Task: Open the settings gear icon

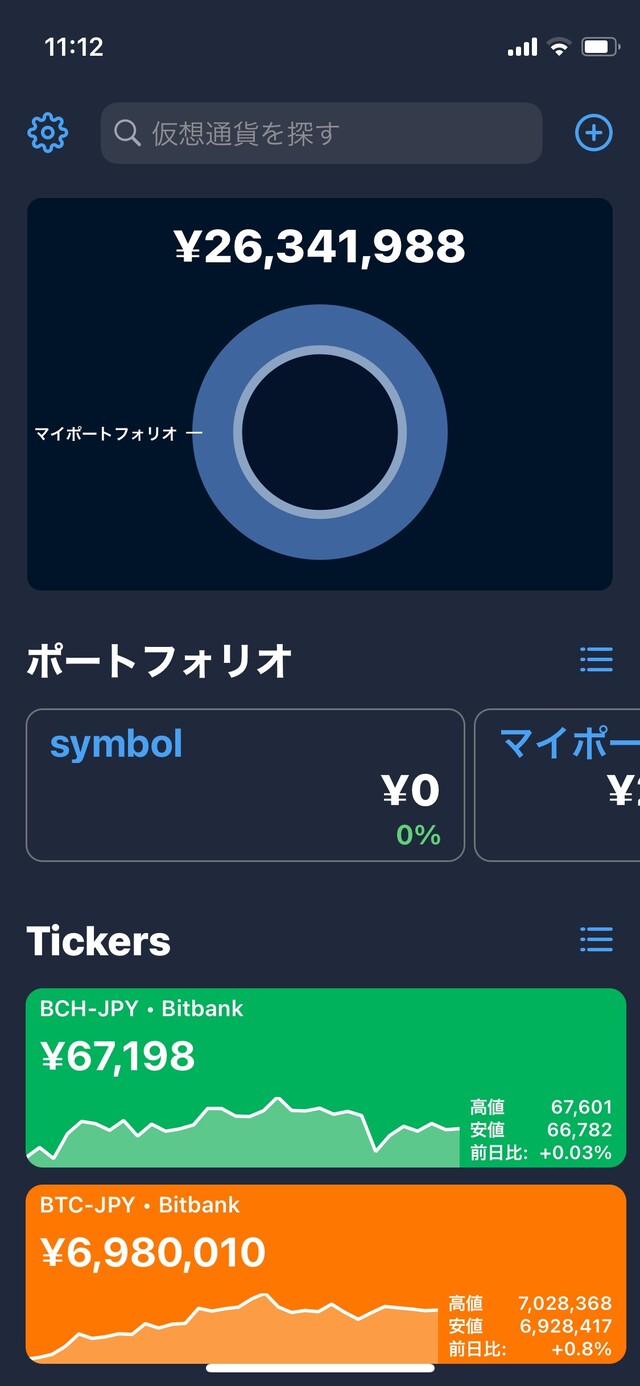Action: 47,132
